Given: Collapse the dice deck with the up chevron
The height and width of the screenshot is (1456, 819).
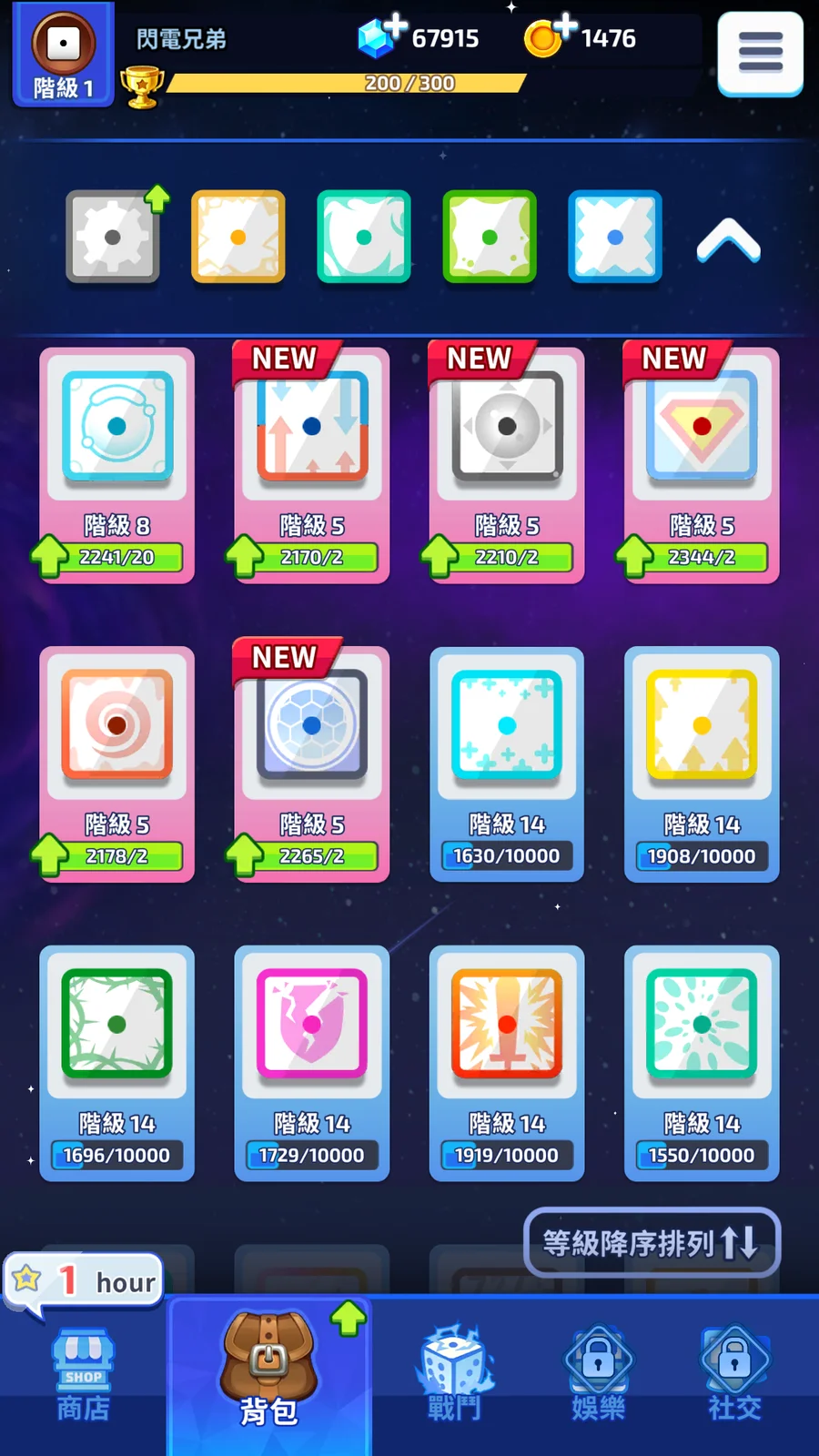Looking at the screenshot, I should click(x=728, y=241).
